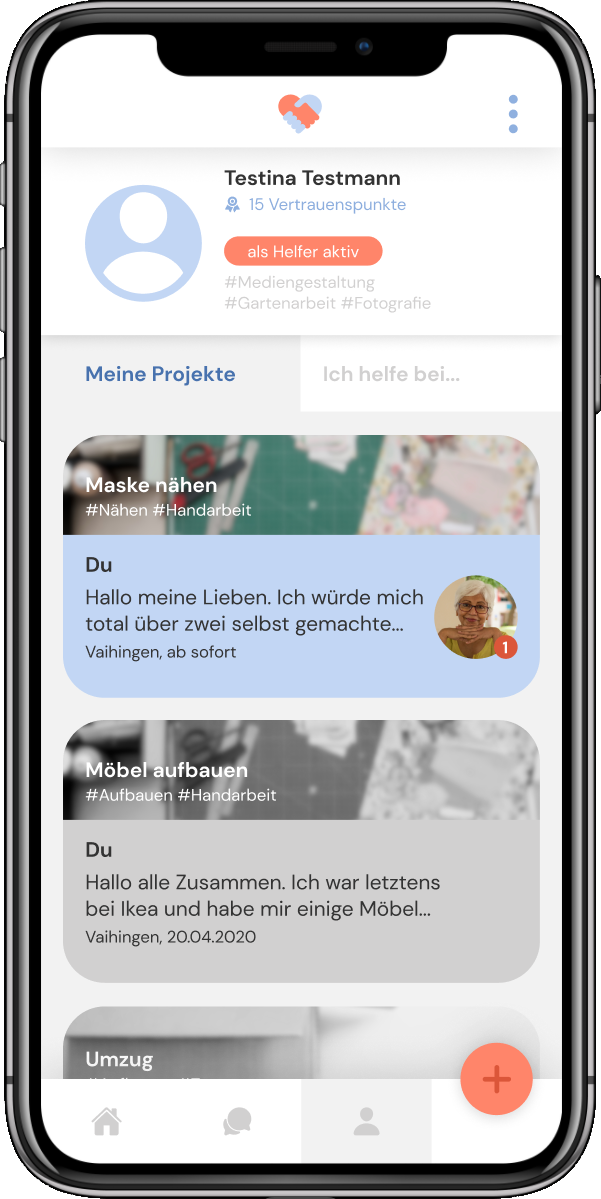Image resolution: width=601 pixels, height=1199 pixels.
Task: Open the Möbel aufbauen project card
Action: 301,851
